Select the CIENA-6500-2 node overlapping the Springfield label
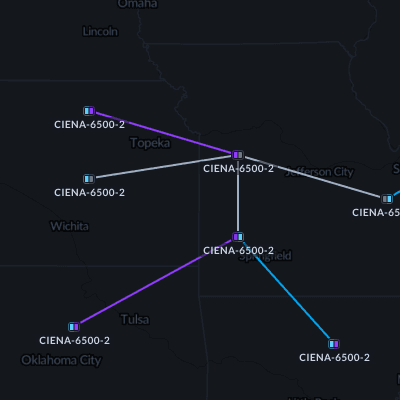 click(238, 237)
